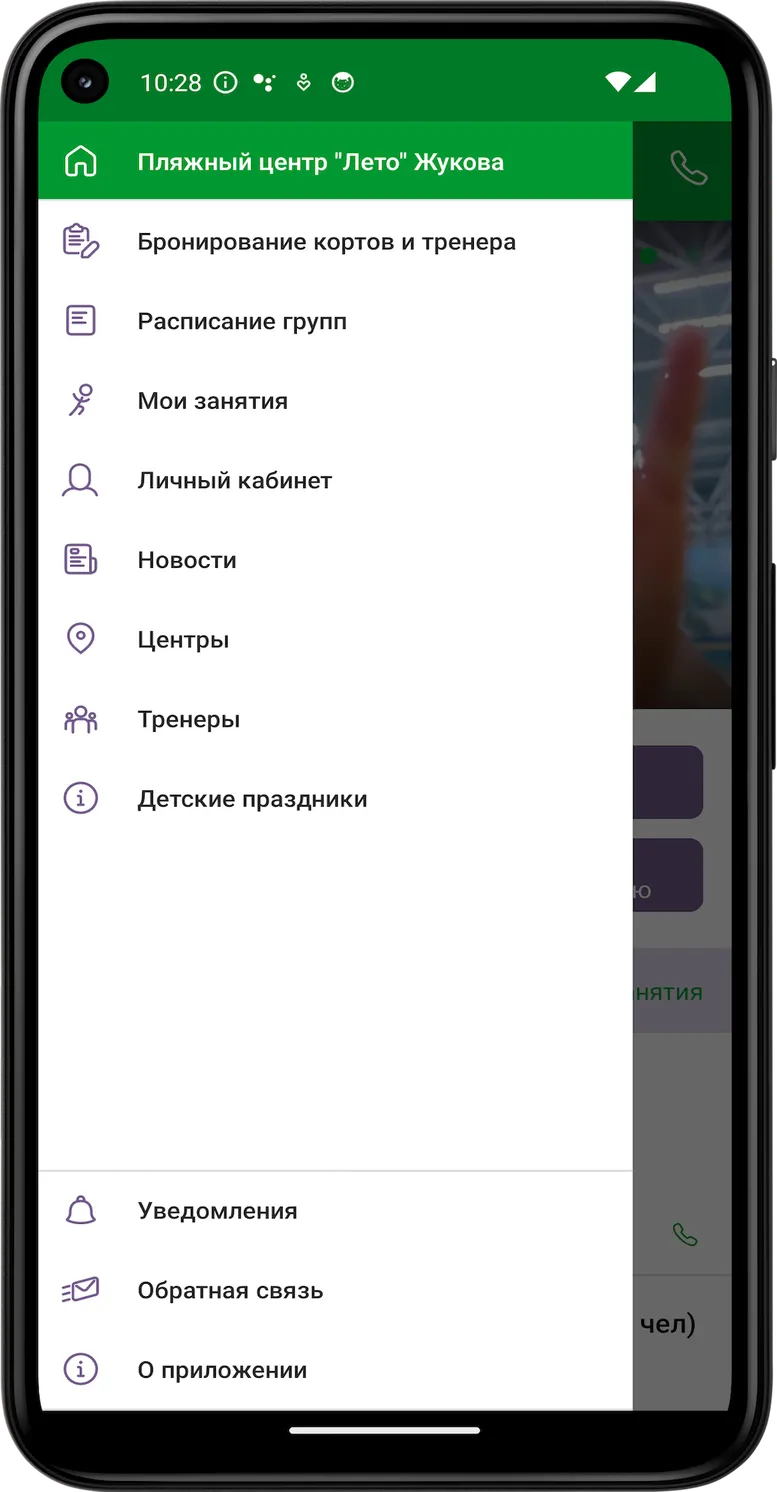The height and width of the screenshot is (1492, 777).
Task: Open О приложении
Action: point(335,1370)
